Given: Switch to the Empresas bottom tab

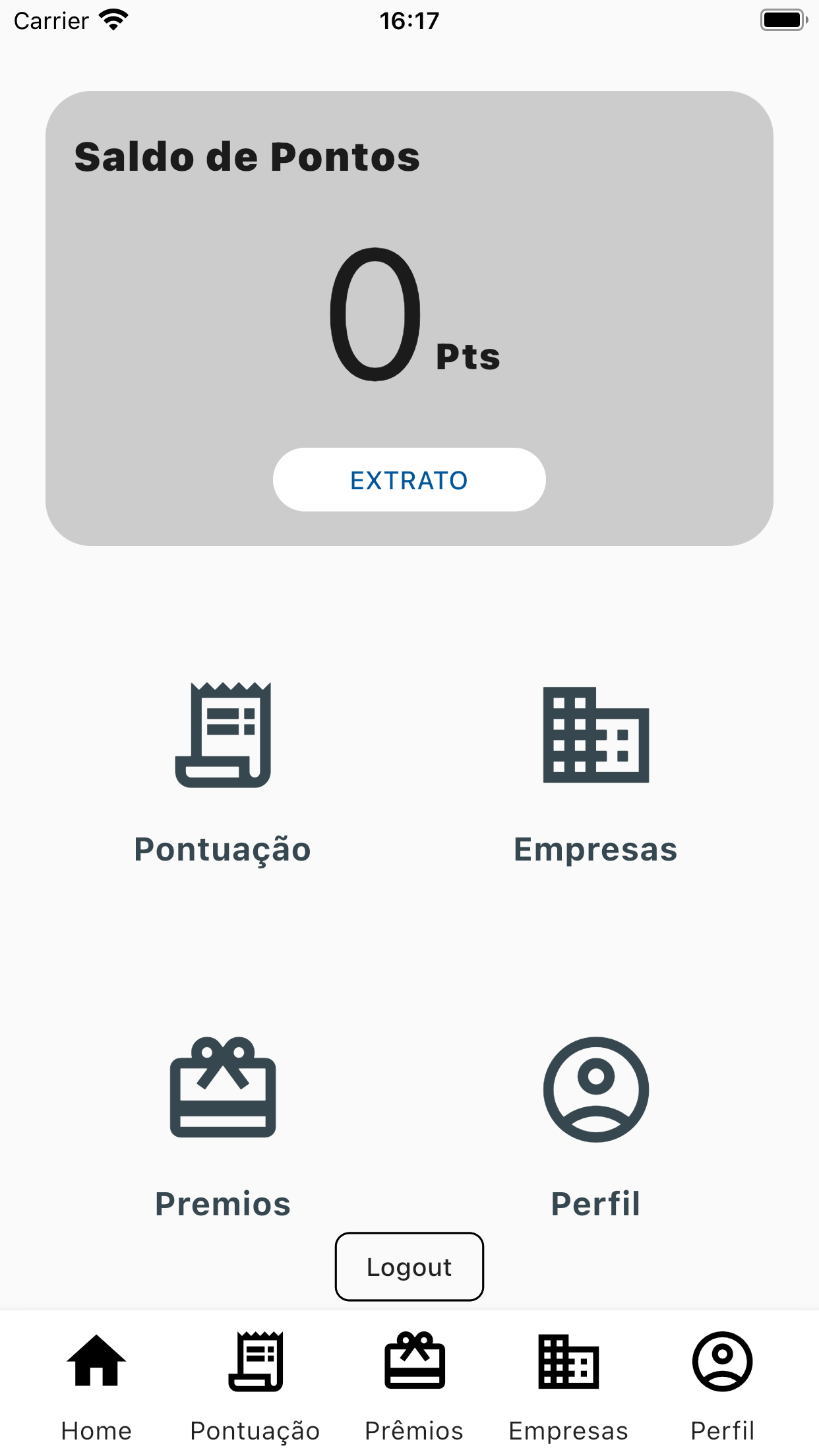Looking at the screenshot, I should [568, 1385].
